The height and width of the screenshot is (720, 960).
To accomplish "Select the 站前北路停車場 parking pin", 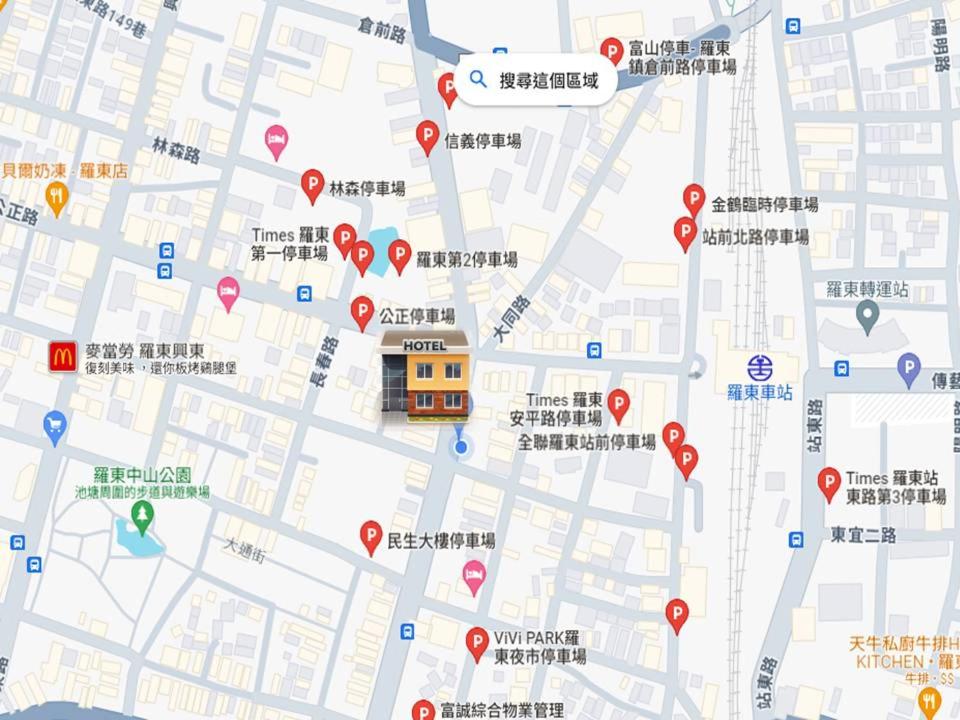I will pos(685,233).
